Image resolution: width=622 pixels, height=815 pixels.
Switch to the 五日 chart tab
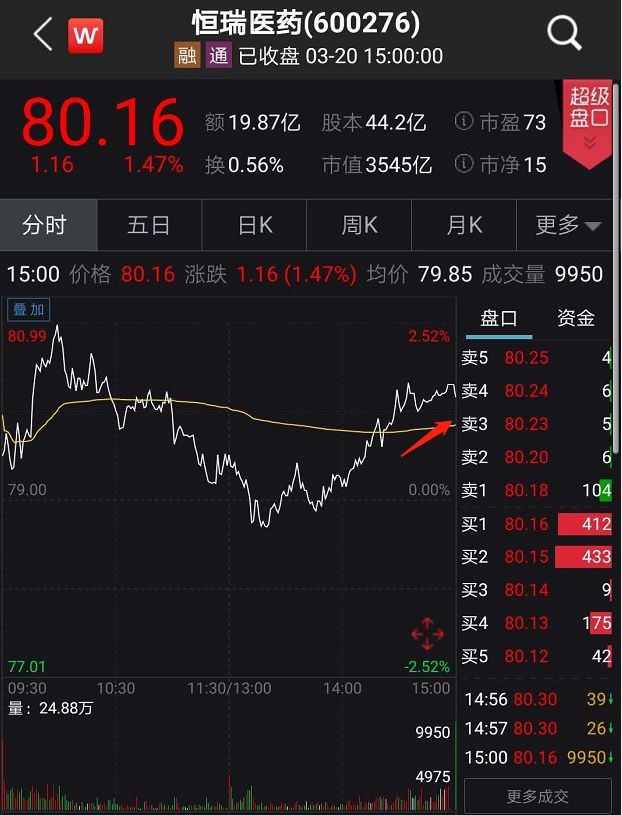click(x=148, y=225)
